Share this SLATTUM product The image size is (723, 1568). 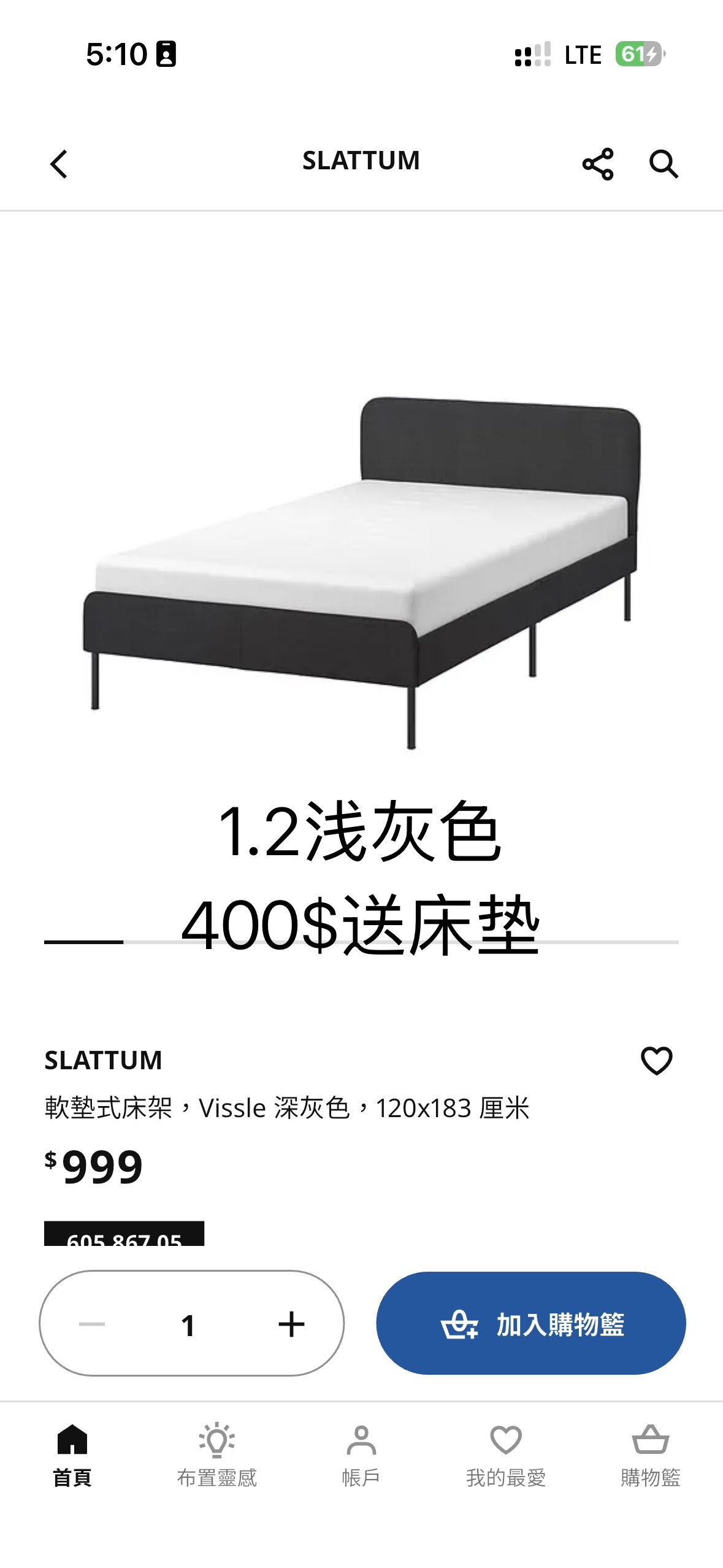click(x=597, y=164)
